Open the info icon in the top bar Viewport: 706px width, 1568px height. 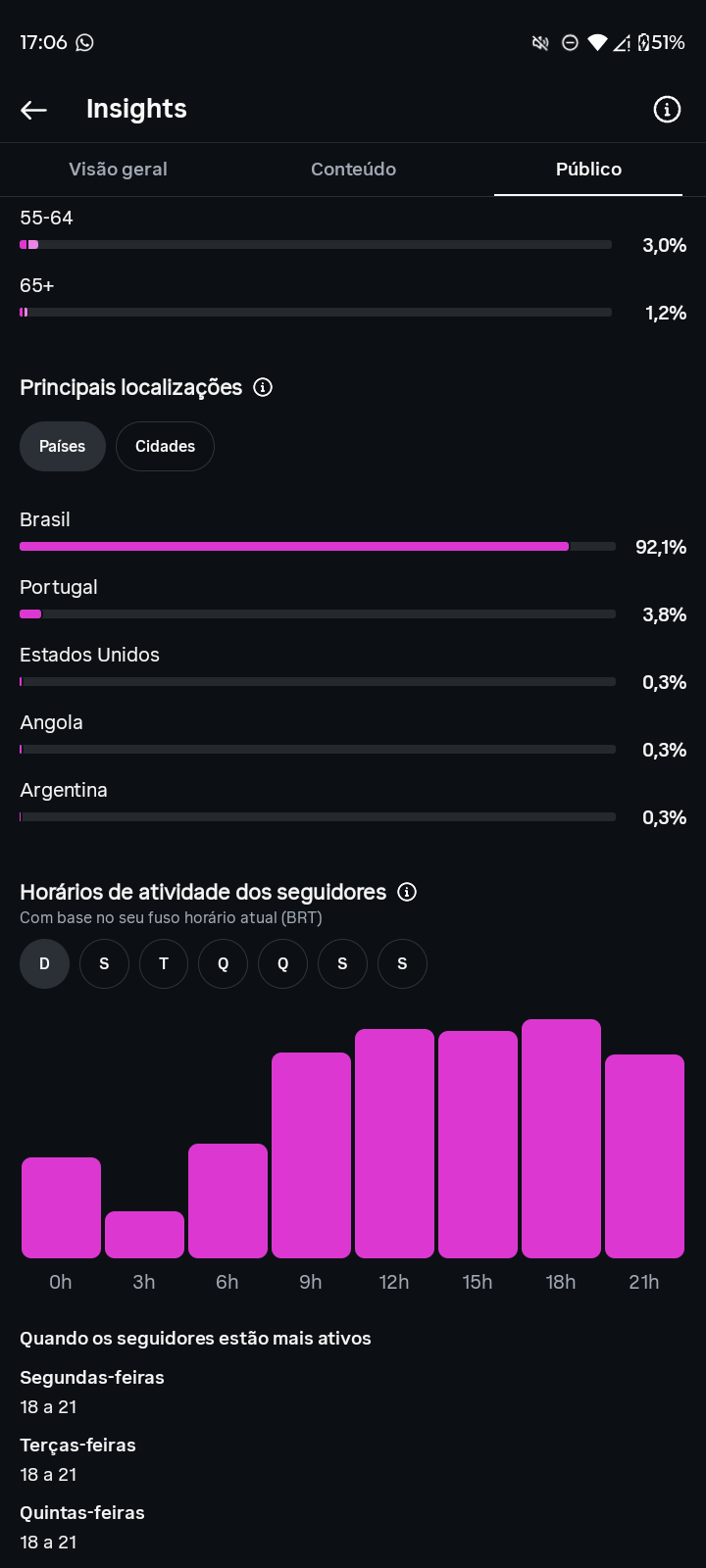click(x=667, y=110)
